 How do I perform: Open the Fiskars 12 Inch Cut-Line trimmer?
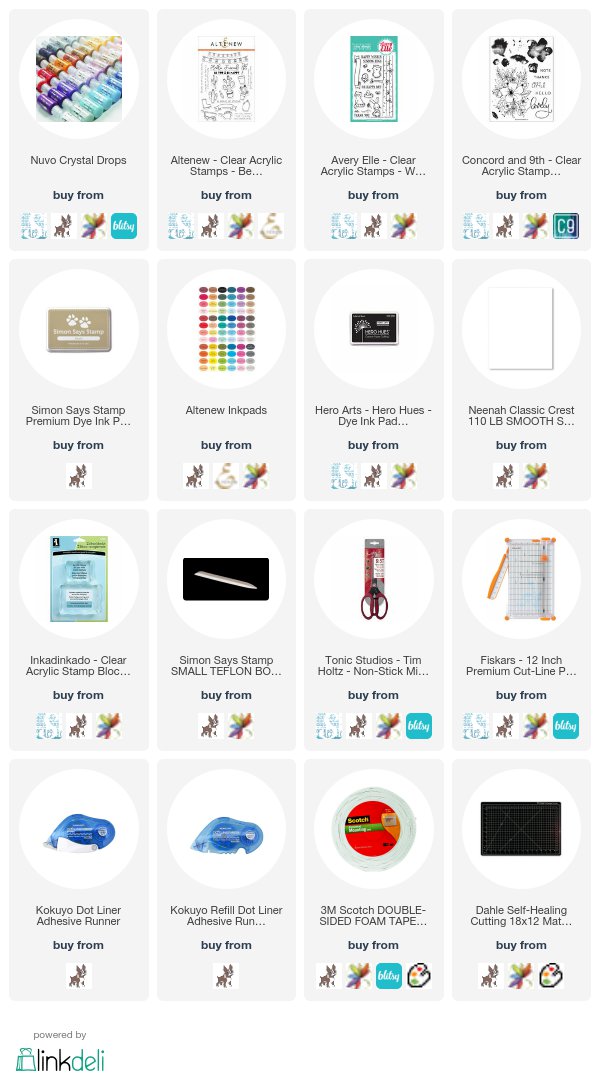(x=521, y=666)
